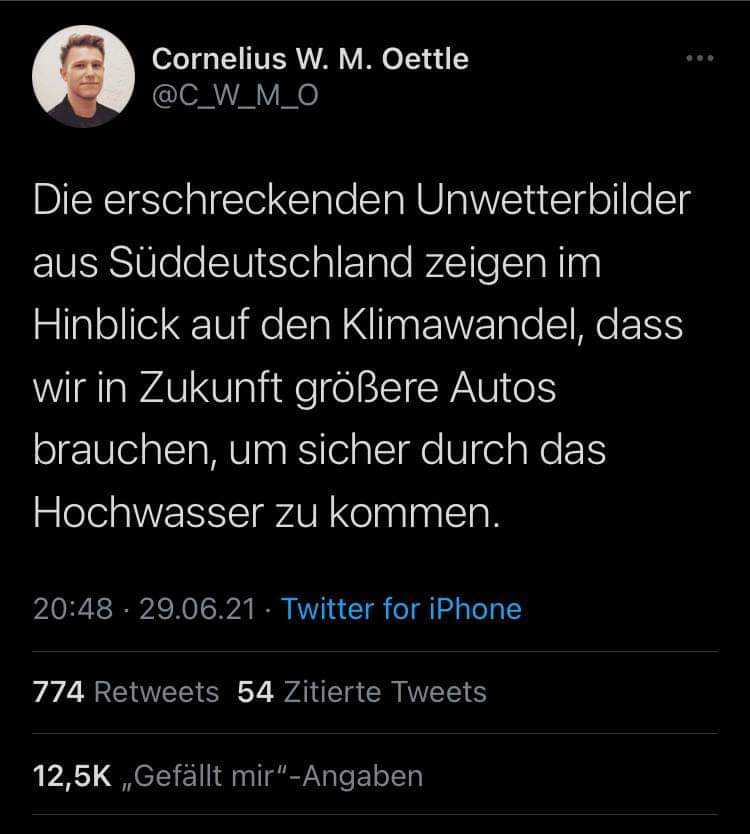
Task: Open Cornelius W. M. Oettle's profile picture
Action: click(83, 77)
